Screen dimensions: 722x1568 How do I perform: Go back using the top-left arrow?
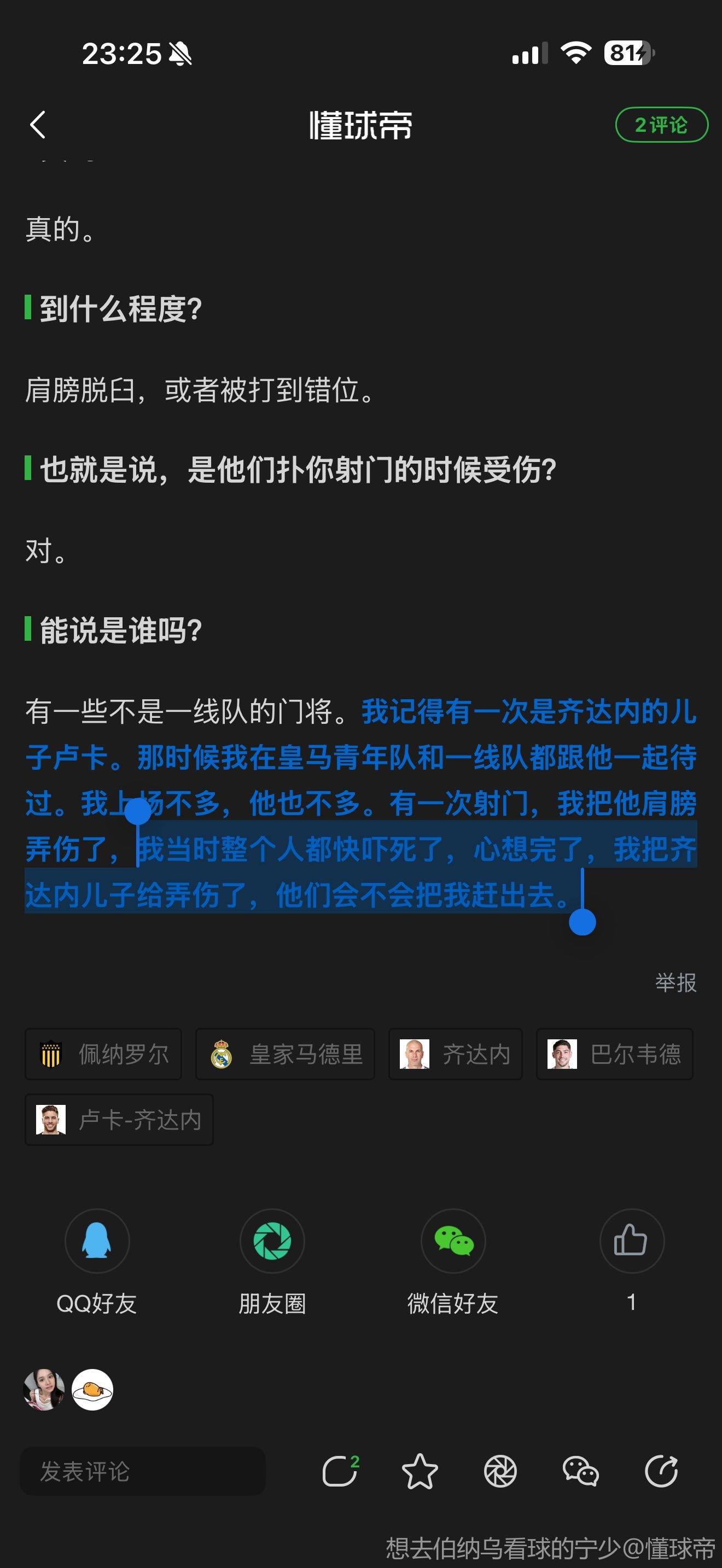[x=38, y=125]
